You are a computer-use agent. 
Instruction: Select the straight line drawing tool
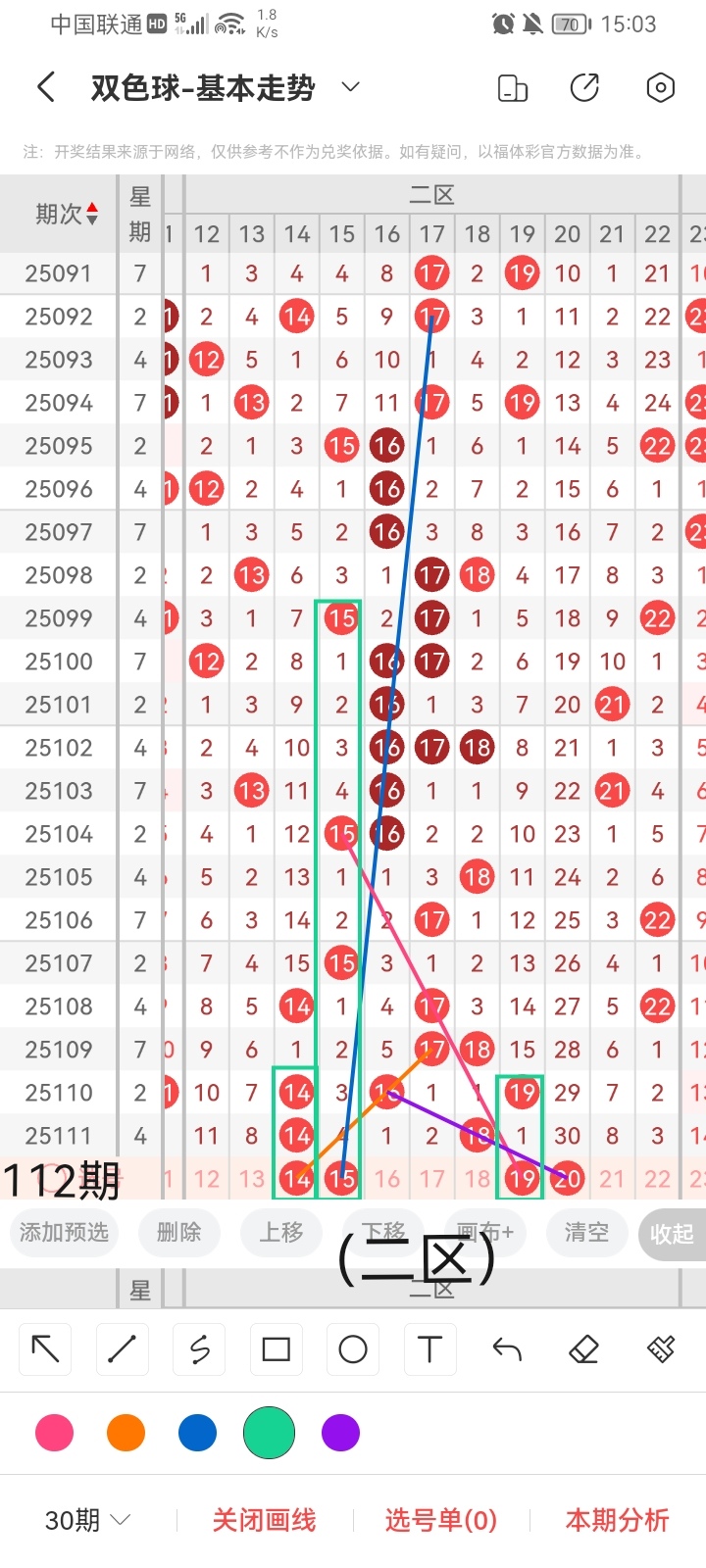click(x=123, y=1349)
